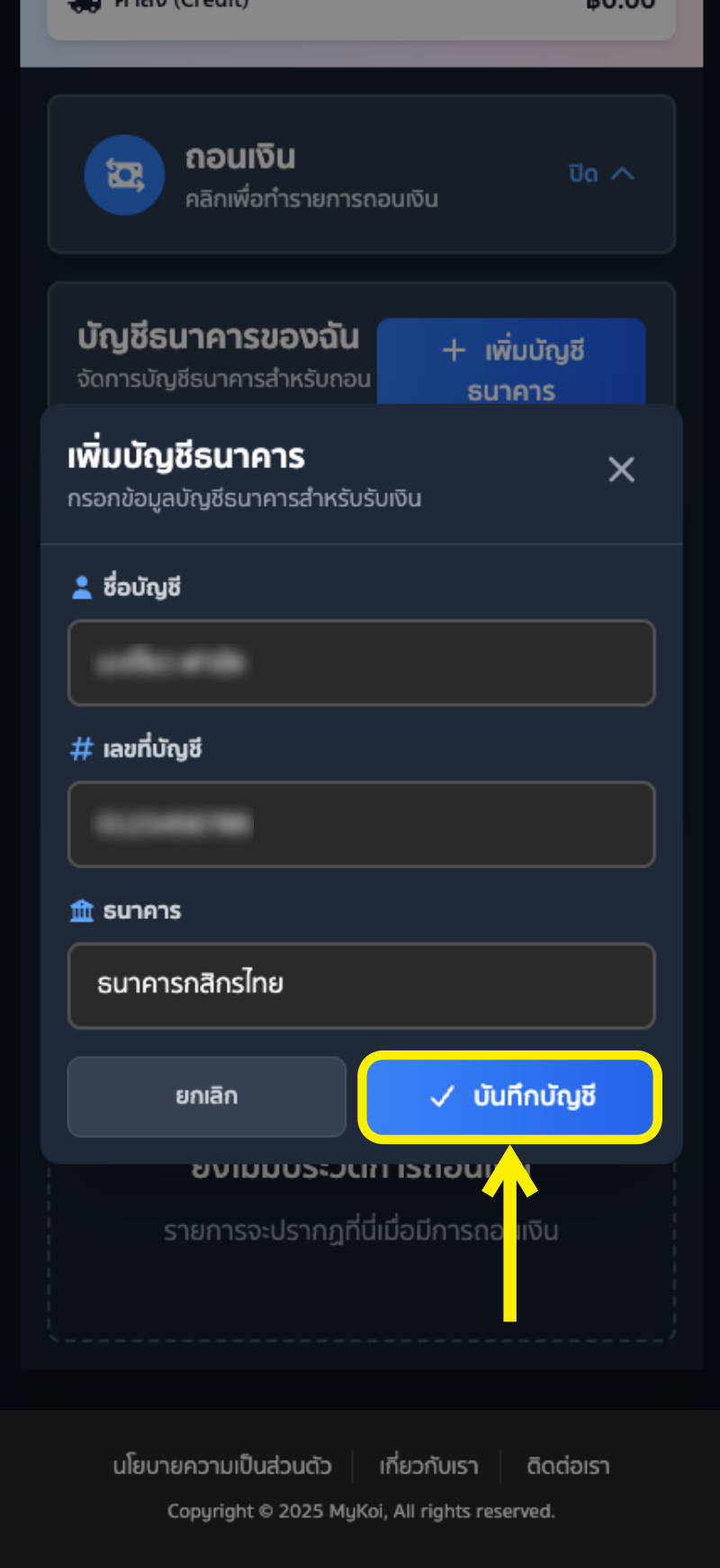720x1568 pixels.
Task: Open the ติดต่อเรา contact link
Action: click(568, 1466)
